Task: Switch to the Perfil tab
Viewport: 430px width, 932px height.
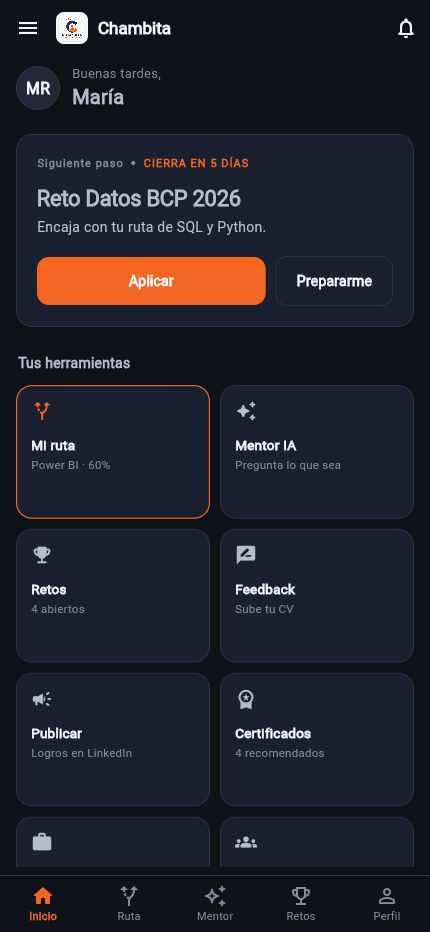Action: pos(387,903)
